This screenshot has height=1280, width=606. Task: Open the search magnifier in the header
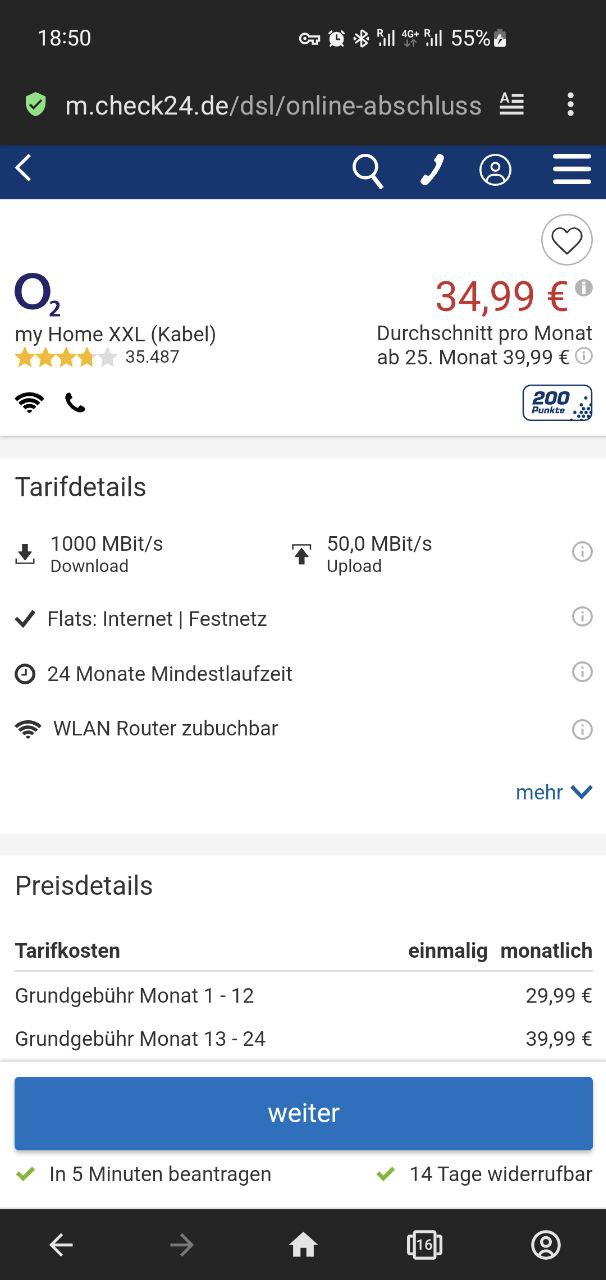point(367,171)
